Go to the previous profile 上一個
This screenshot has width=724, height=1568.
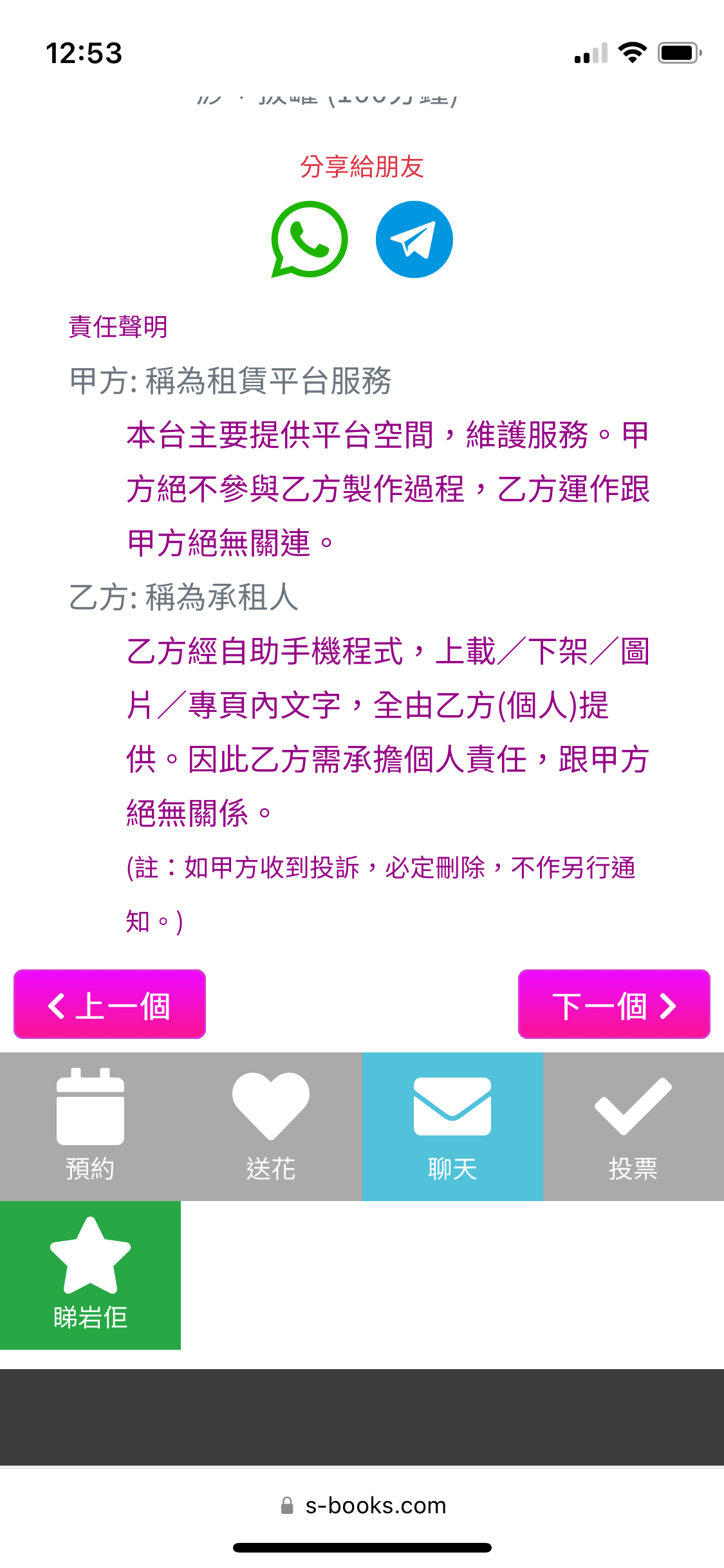(x=109, y=1003)
